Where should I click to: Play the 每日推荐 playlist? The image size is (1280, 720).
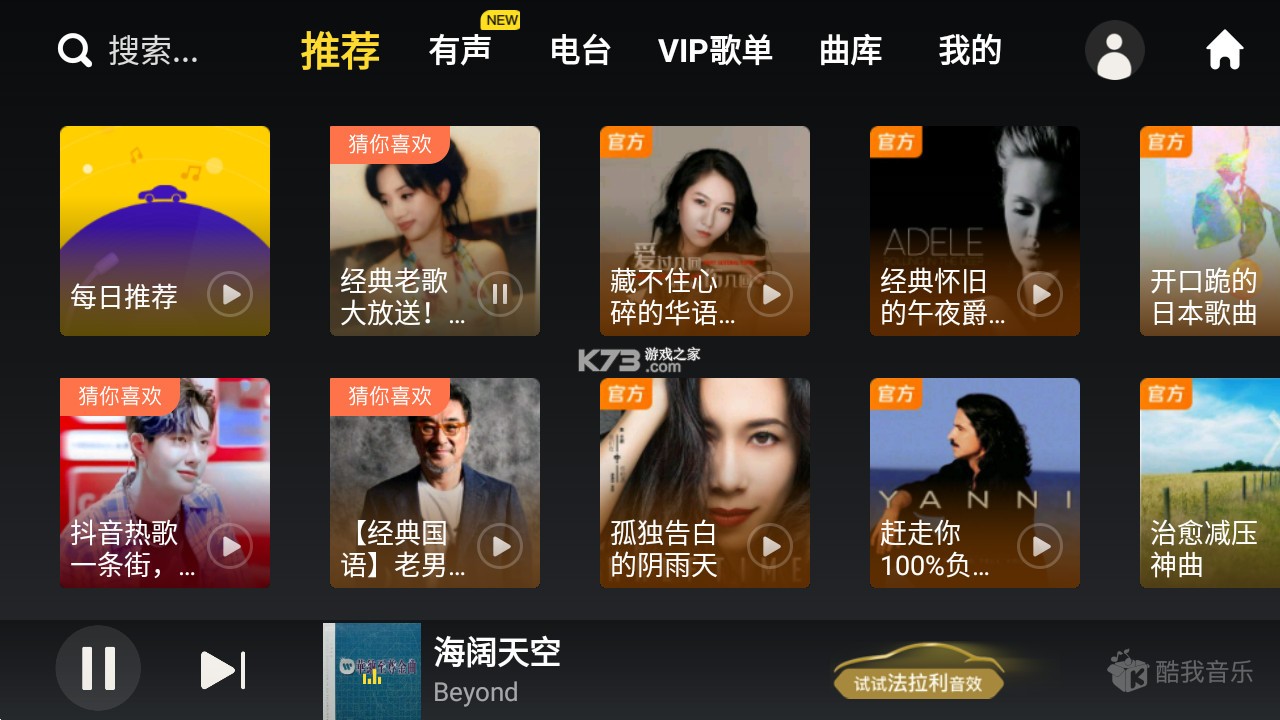tap(230, 295)
